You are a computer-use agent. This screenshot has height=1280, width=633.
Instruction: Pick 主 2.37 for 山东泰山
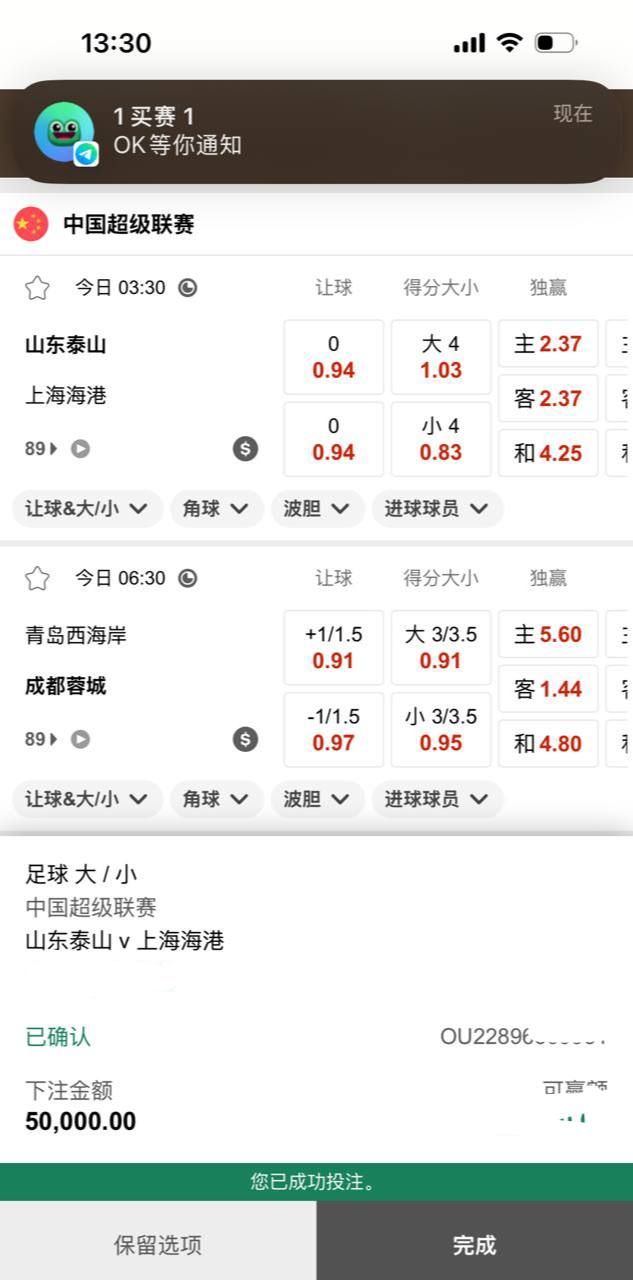pyautogui.click(x=547, y=344)
